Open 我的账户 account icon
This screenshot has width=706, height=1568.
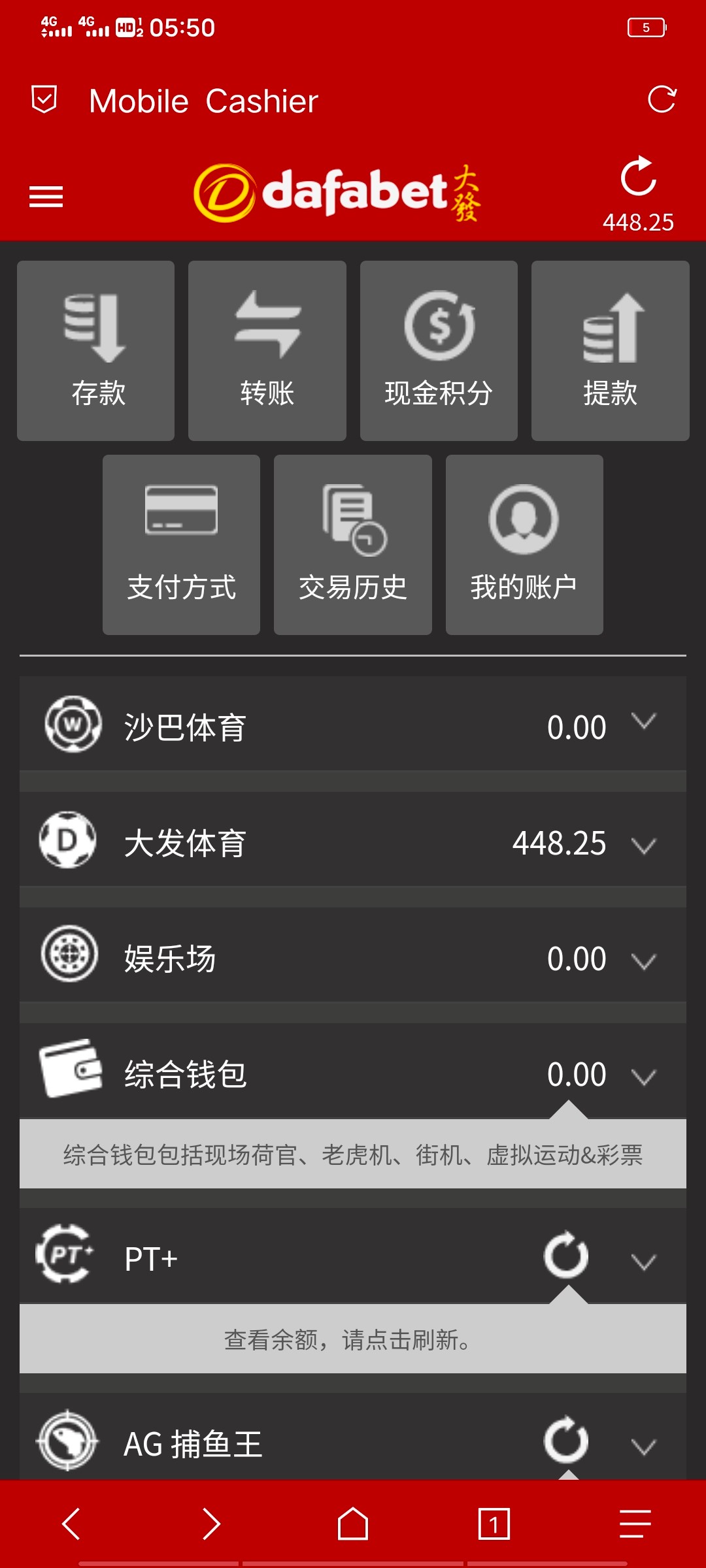tap(524, 546)
